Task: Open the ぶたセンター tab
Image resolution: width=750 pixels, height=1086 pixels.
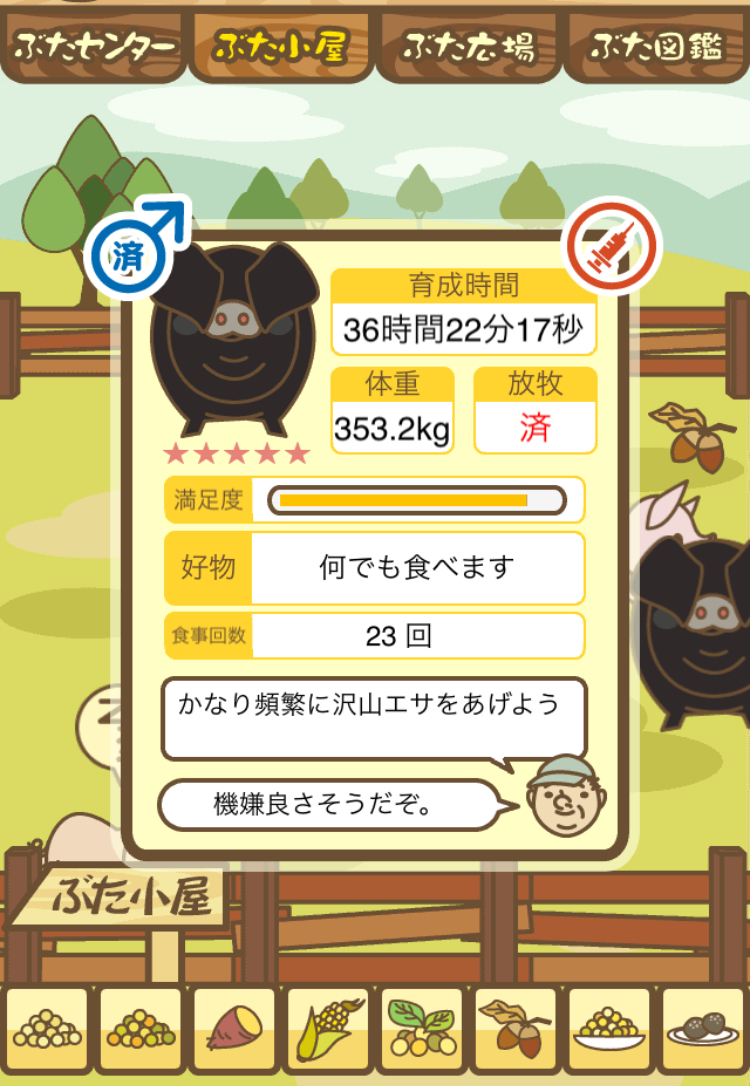Action: pyautogui.click(x=95, y=45)
